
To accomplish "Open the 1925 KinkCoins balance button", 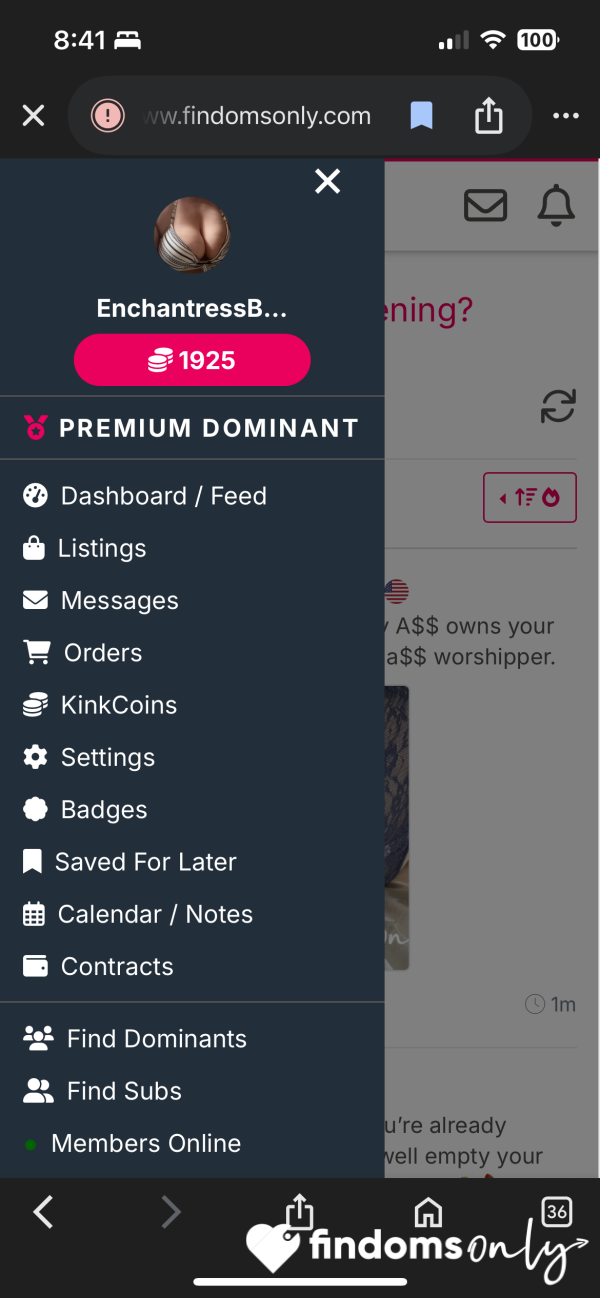I will pyautogui.click(x=192, y=360).
